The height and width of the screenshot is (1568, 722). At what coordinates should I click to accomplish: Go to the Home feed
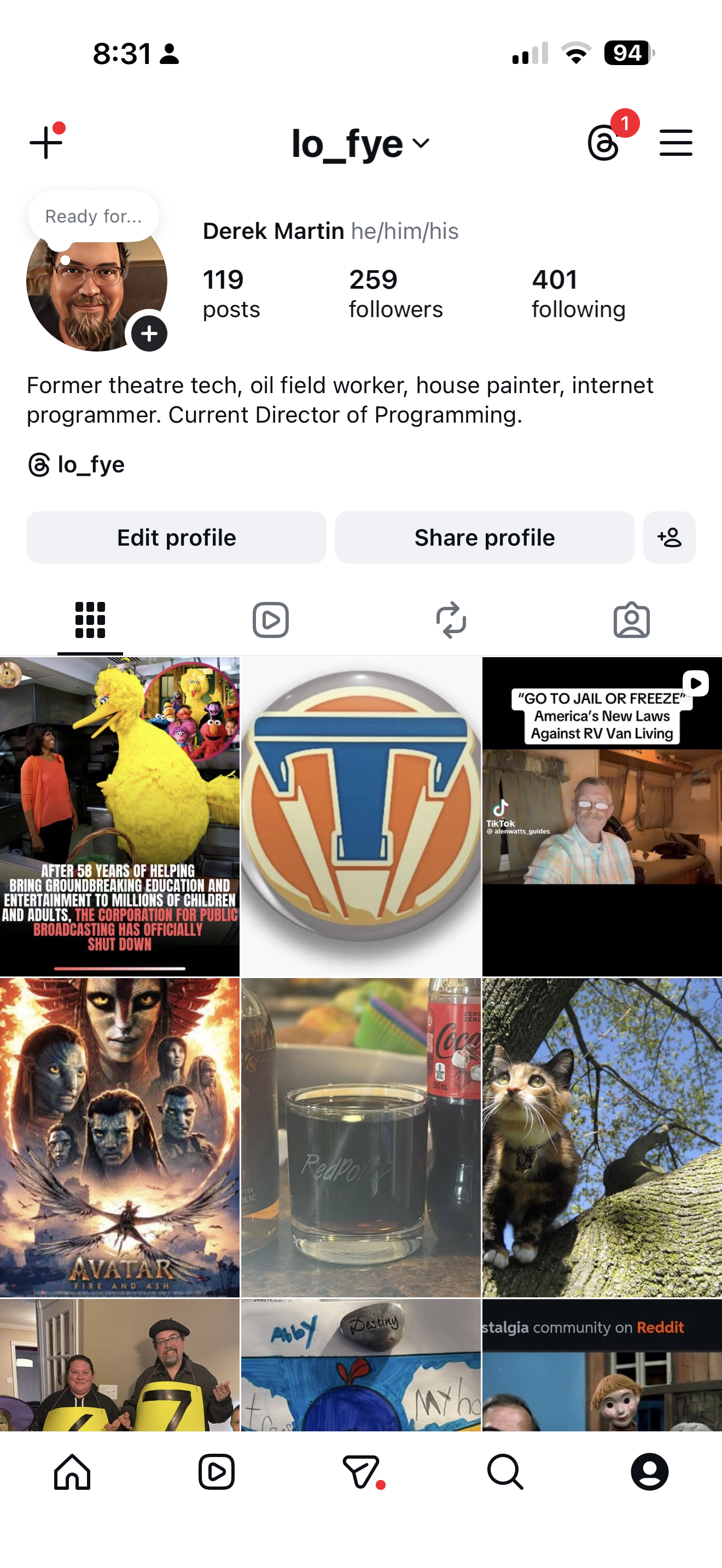tap(72, 1472)
